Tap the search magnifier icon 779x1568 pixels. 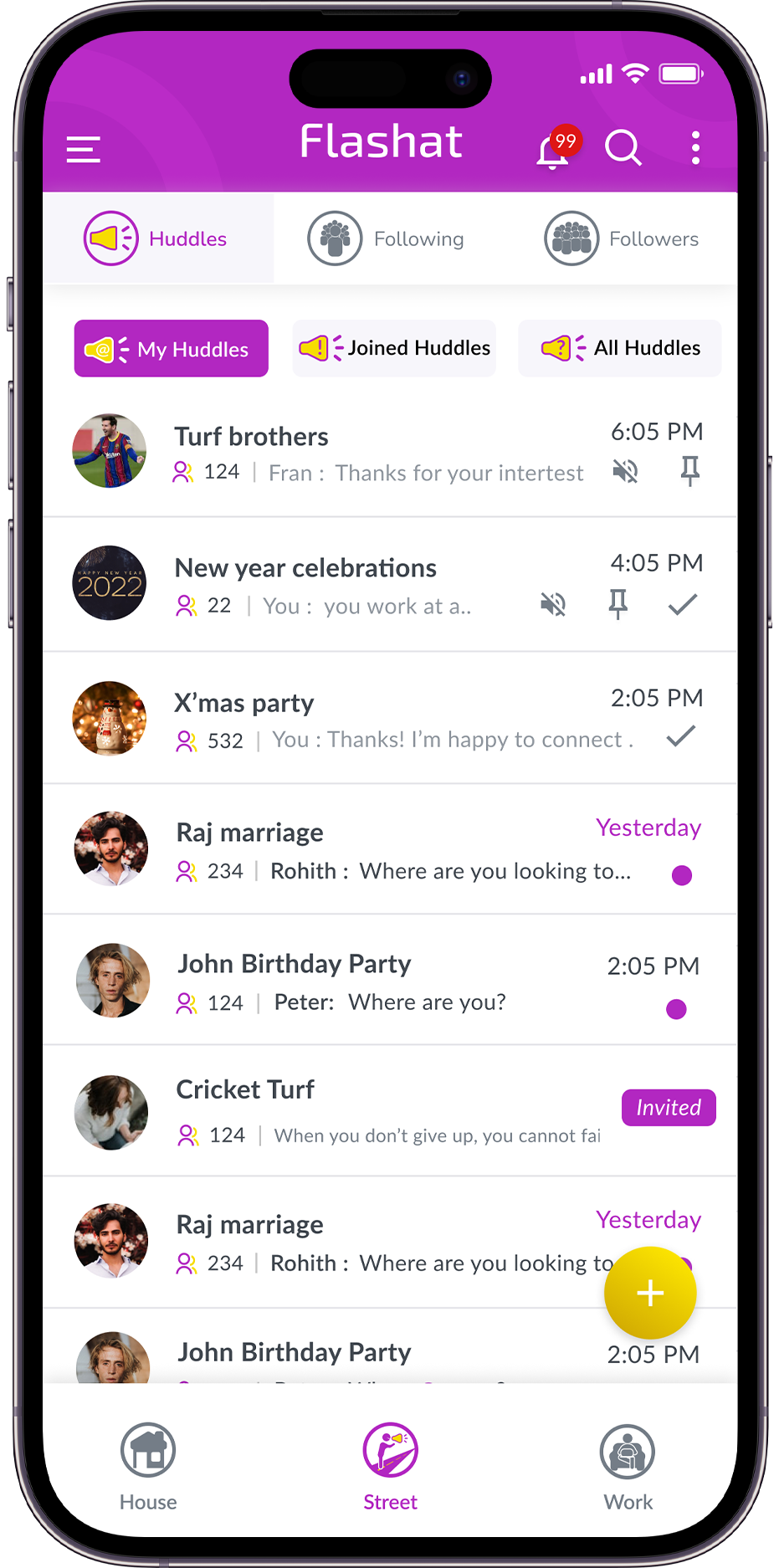pos(623,149)
